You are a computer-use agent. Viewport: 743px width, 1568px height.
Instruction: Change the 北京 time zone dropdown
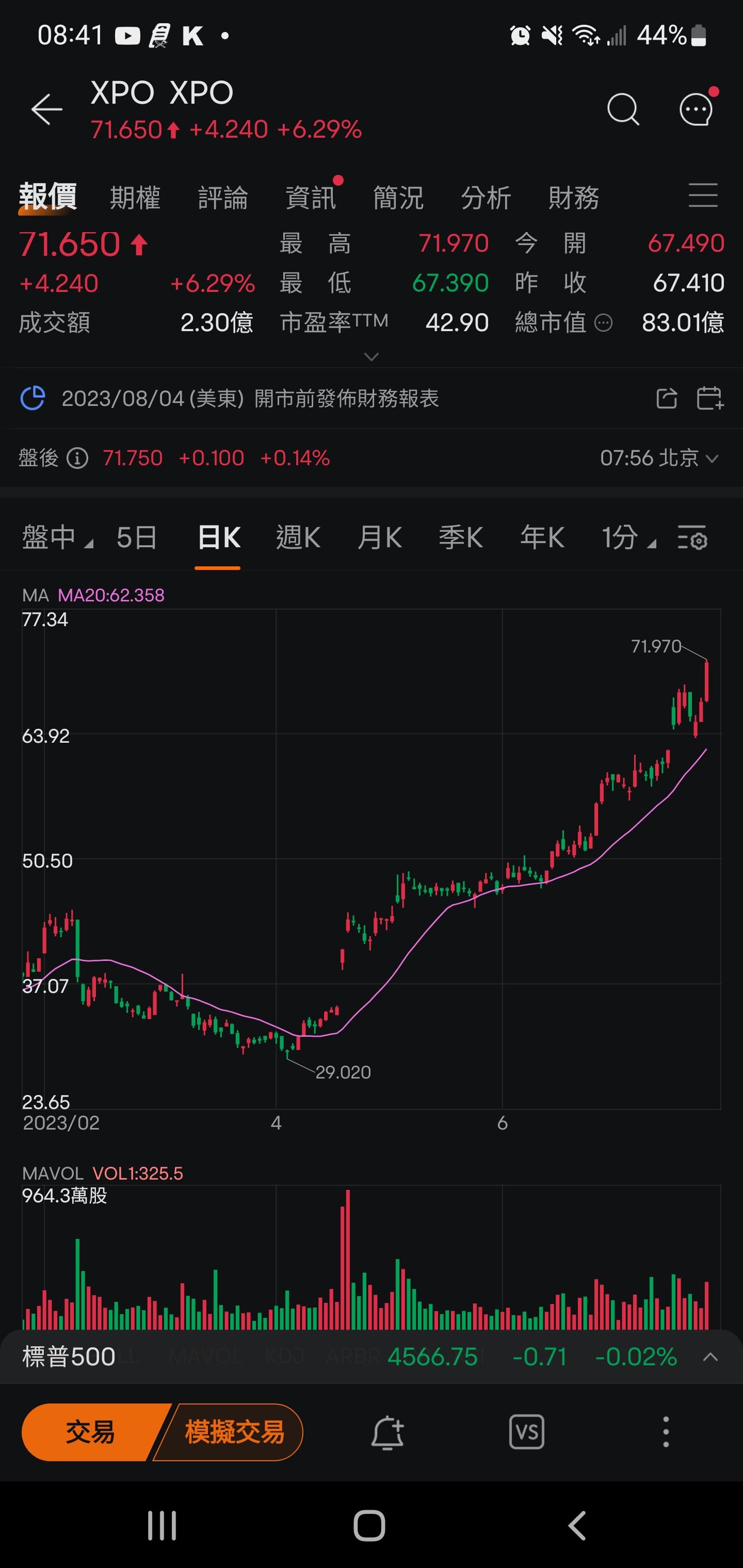tap(660, 457)
